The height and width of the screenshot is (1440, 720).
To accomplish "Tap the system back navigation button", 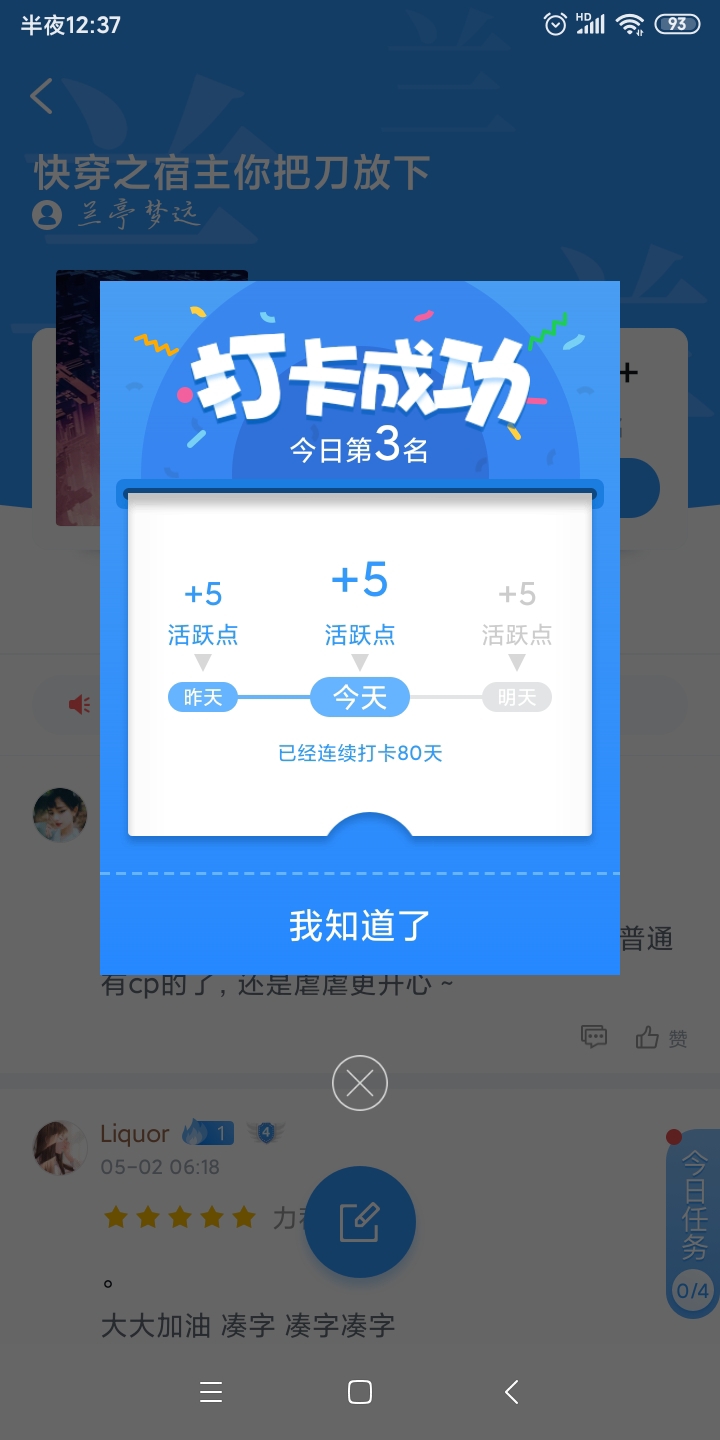I will tap(511, 1392).
